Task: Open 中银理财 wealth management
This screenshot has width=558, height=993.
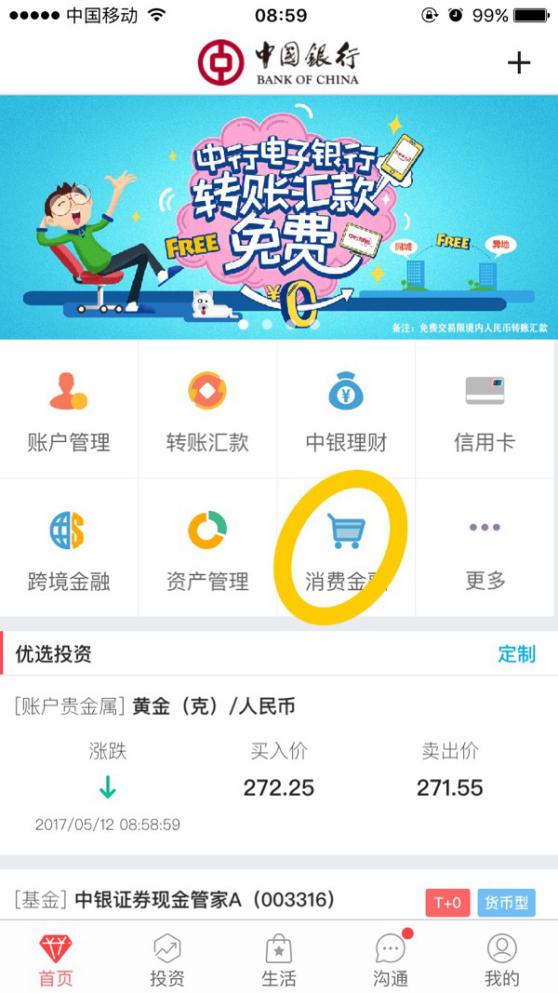Action: coord(346,410)
